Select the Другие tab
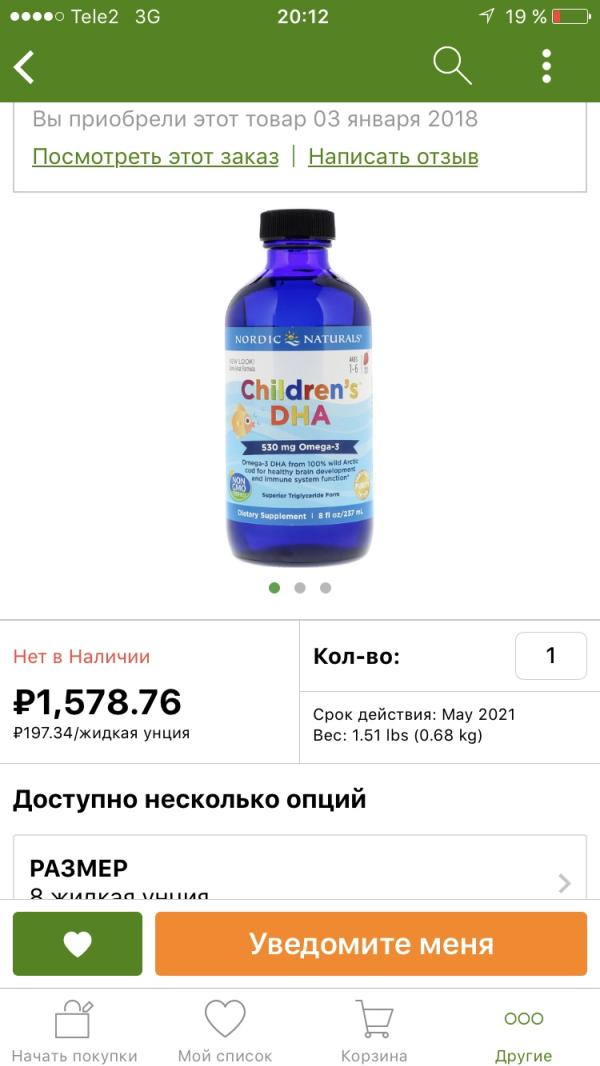This screenshot has height=1066, width=600. pyautogui.click(x=523, y=1030)
